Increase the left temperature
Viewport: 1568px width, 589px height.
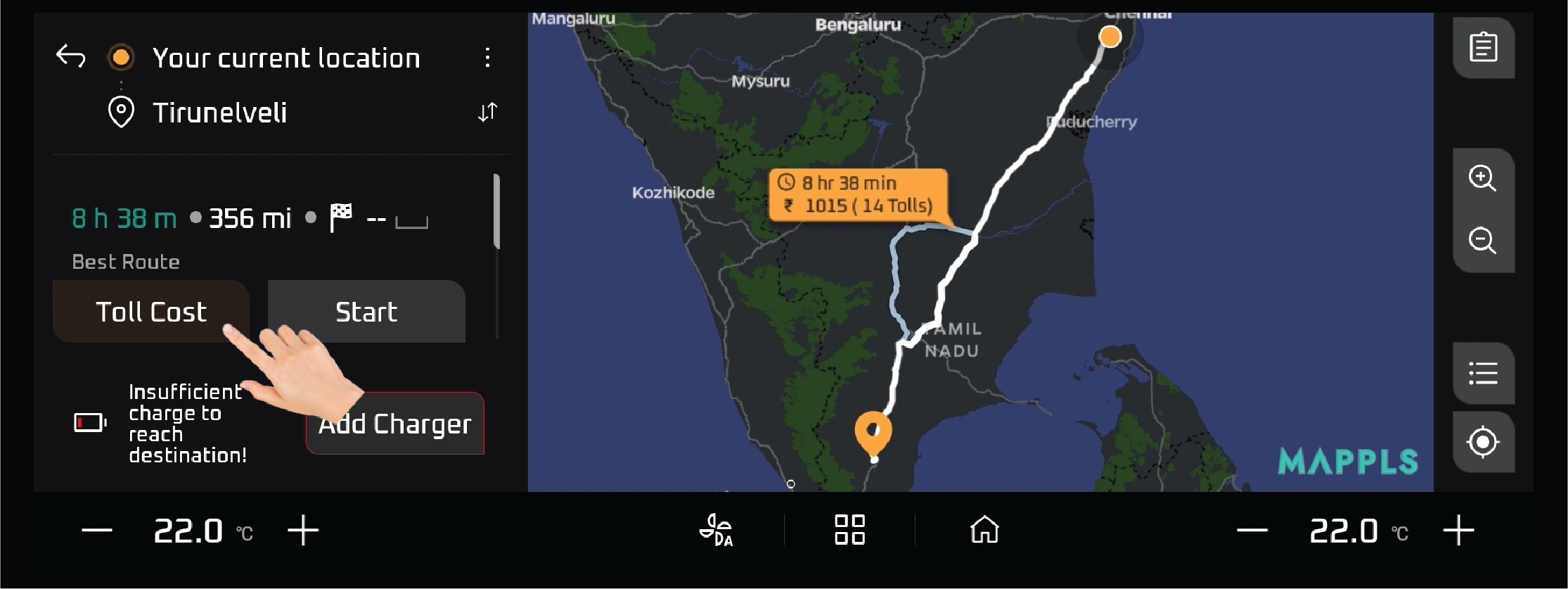pos(303,531)
